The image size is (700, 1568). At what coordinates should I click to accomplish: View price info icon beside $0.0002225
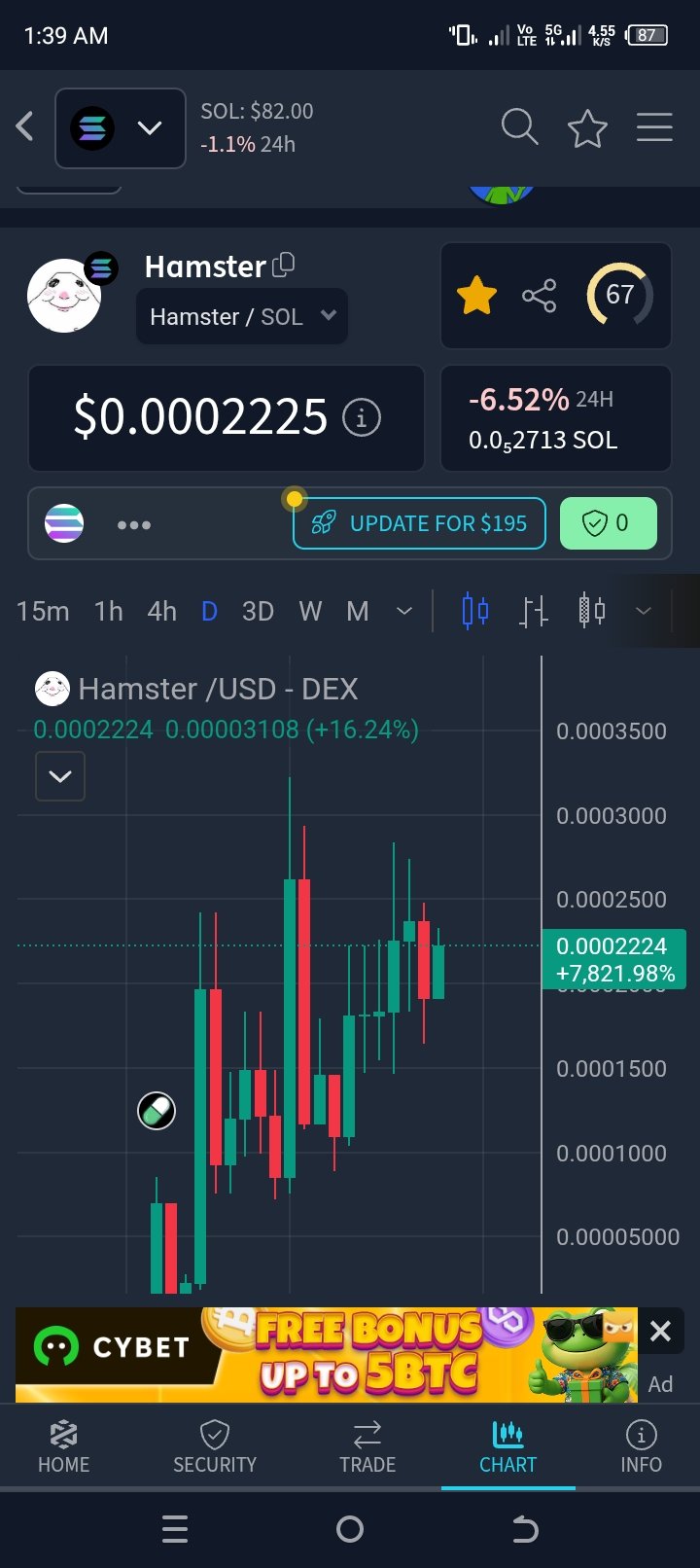(x=362, y=418)
